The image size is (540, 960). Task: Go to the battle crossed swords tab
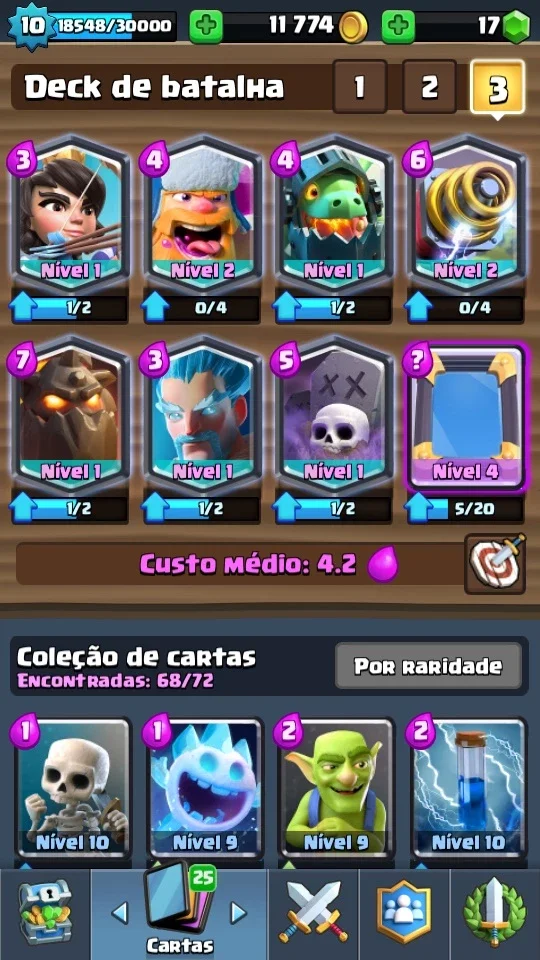[313, 914]
